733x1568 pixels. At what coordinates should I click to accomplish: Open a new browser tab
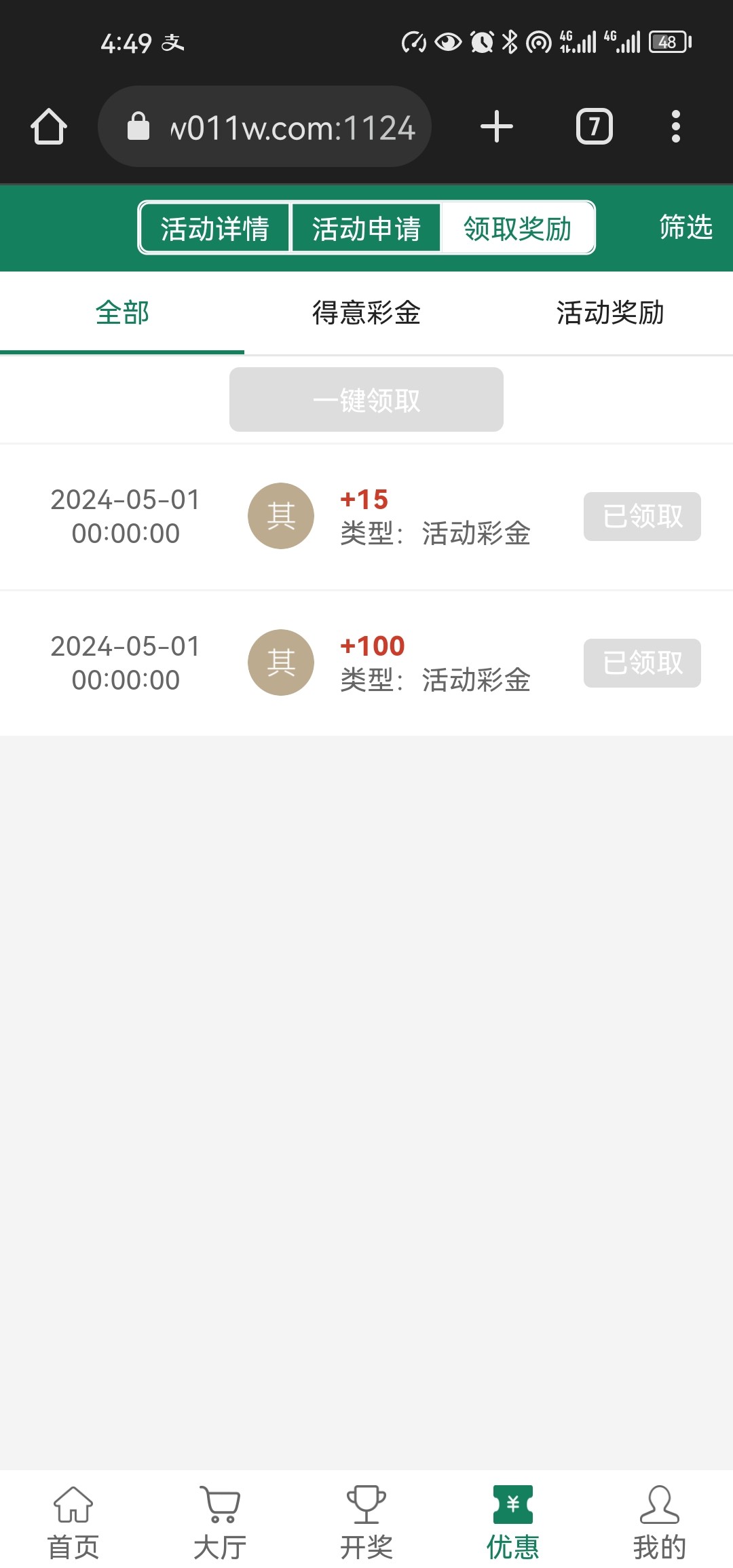pyautogui.click(x=496, y=127)
